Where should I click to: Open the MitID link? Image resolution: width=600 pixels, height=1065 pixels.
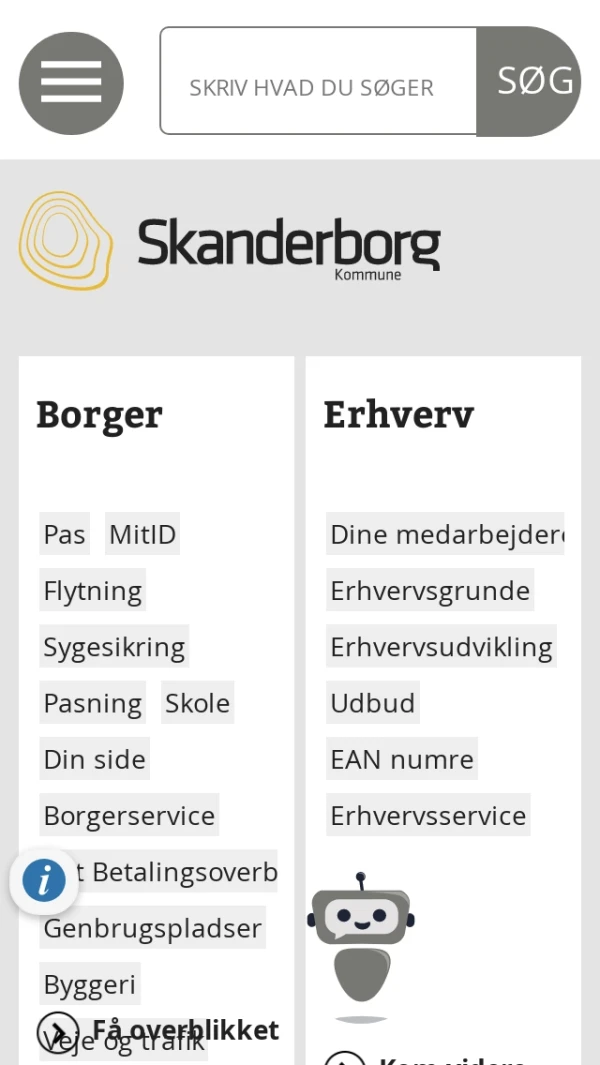142,535
